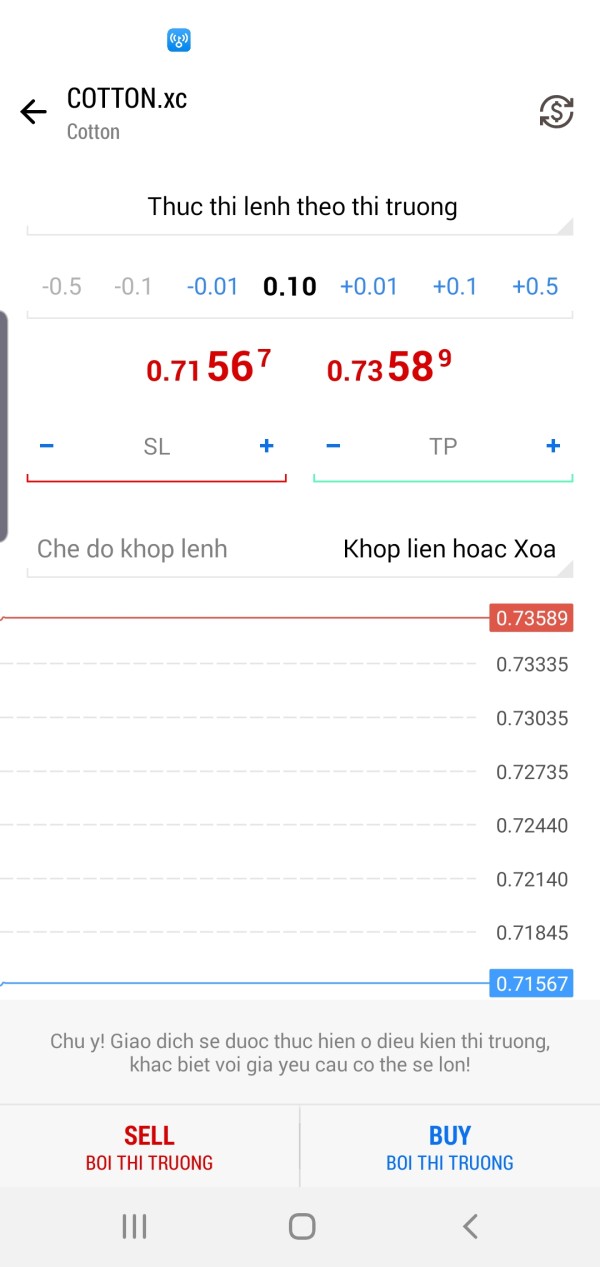Increase volume by 0.5
This screenshot has width=600, height=1267.
(x=535, y=287)
